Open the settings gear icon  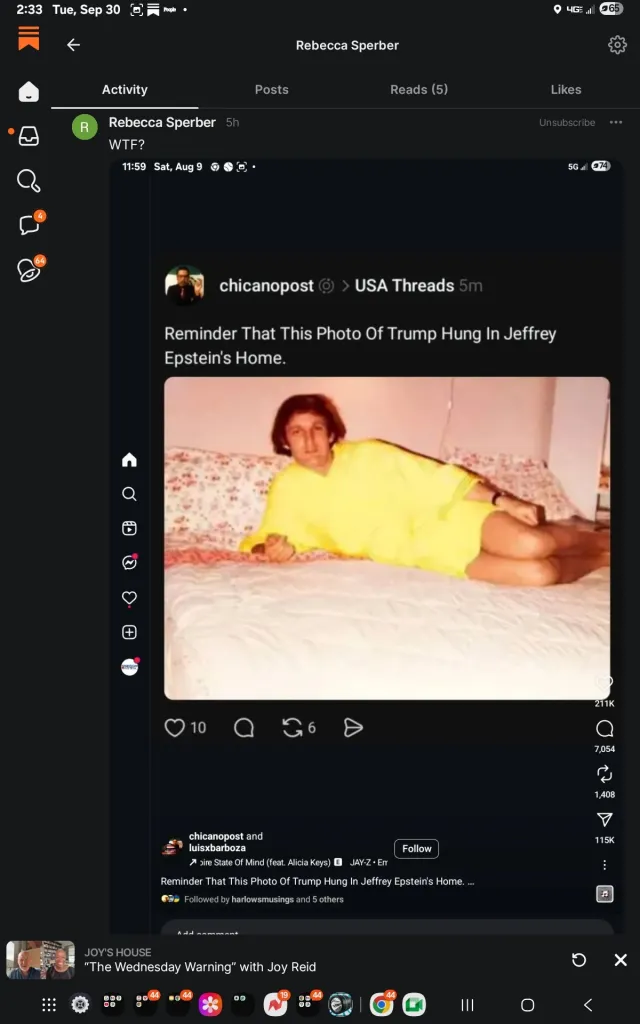point(617,45)
